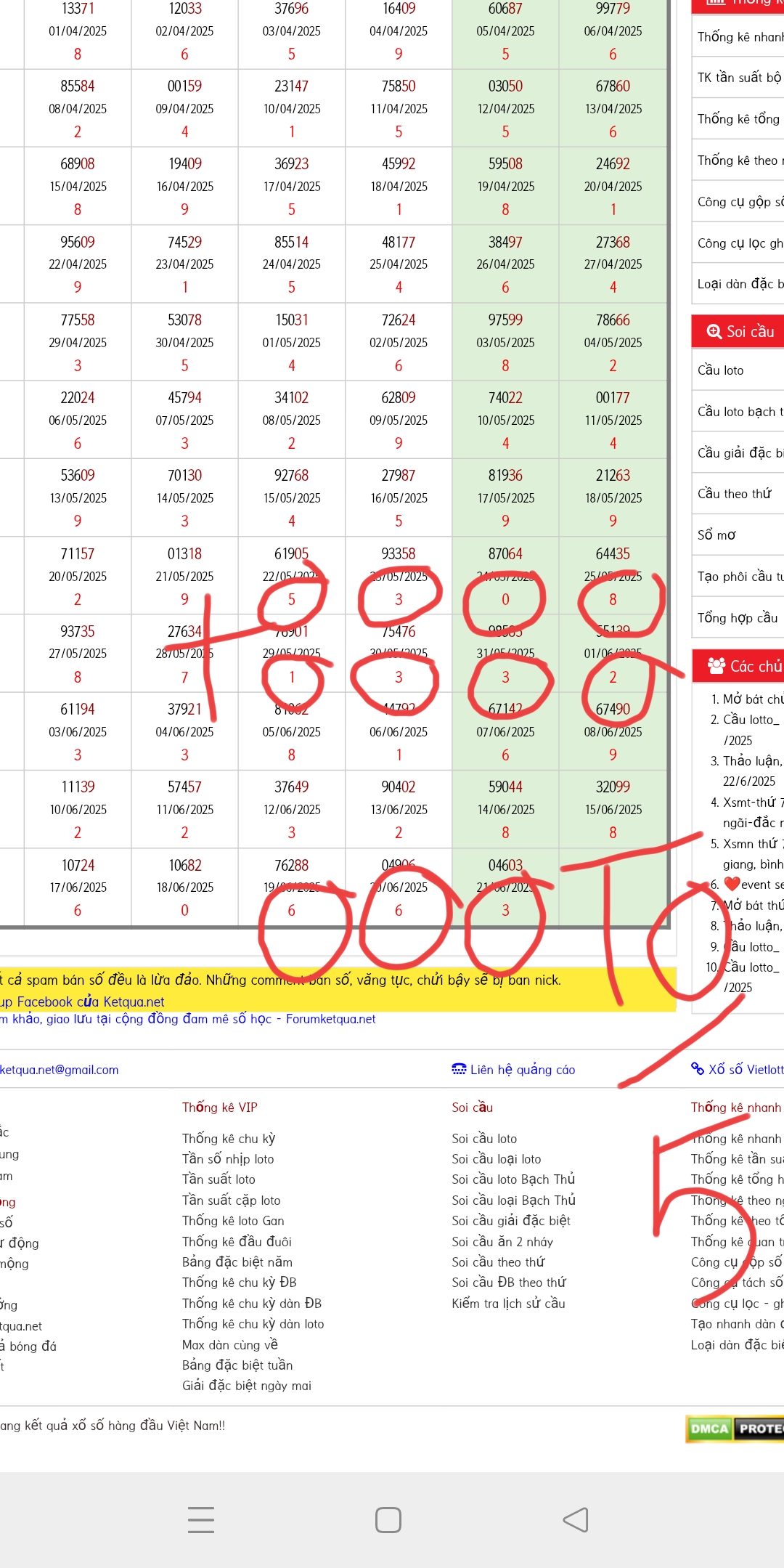784x1568 pixels.
Task: Open Soi cầu loto footer link
Action: pyautogui.click(x=484, y=1139)
